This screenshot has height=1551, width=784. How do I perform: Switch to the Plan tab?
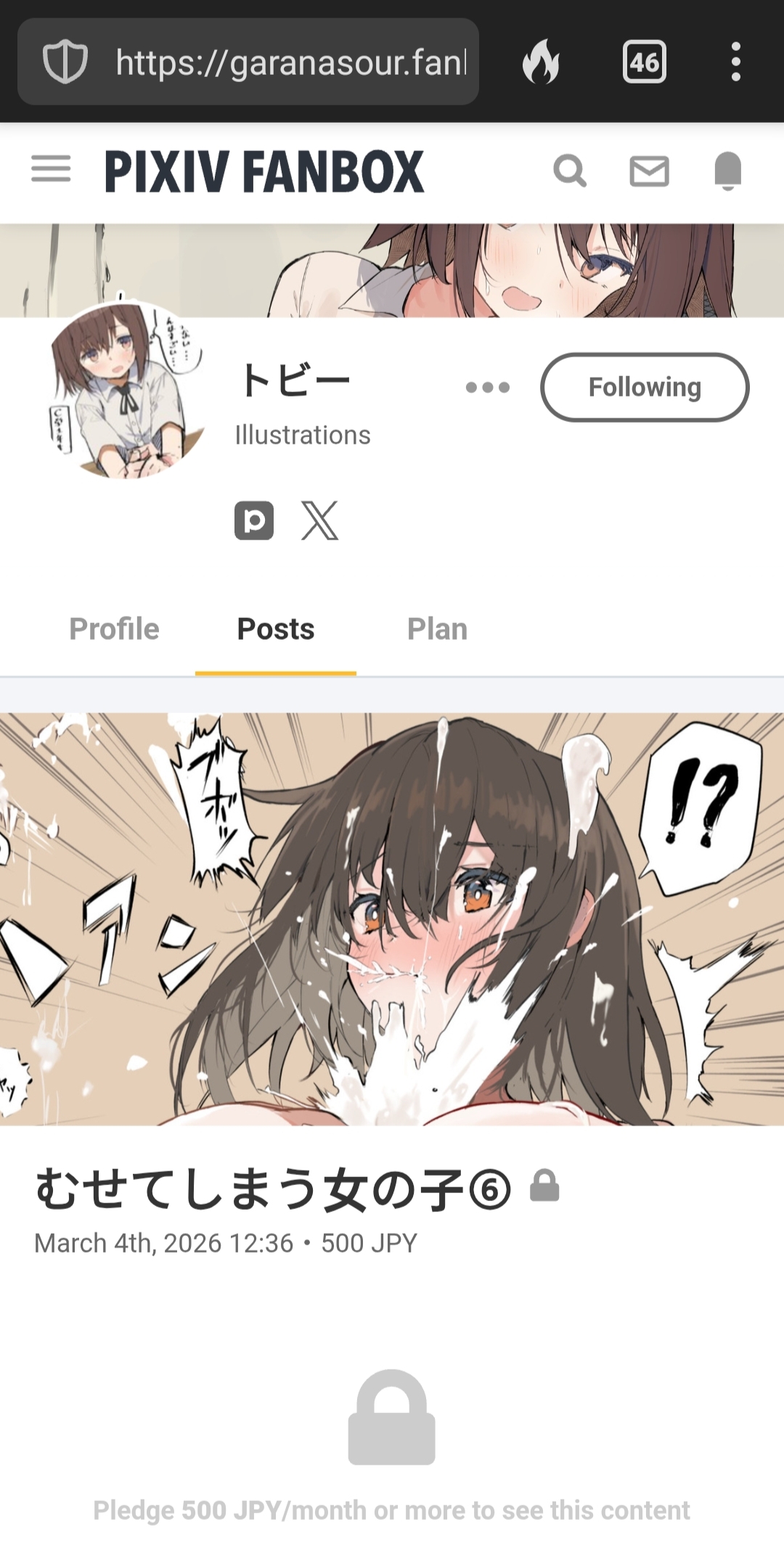[437, 629]
